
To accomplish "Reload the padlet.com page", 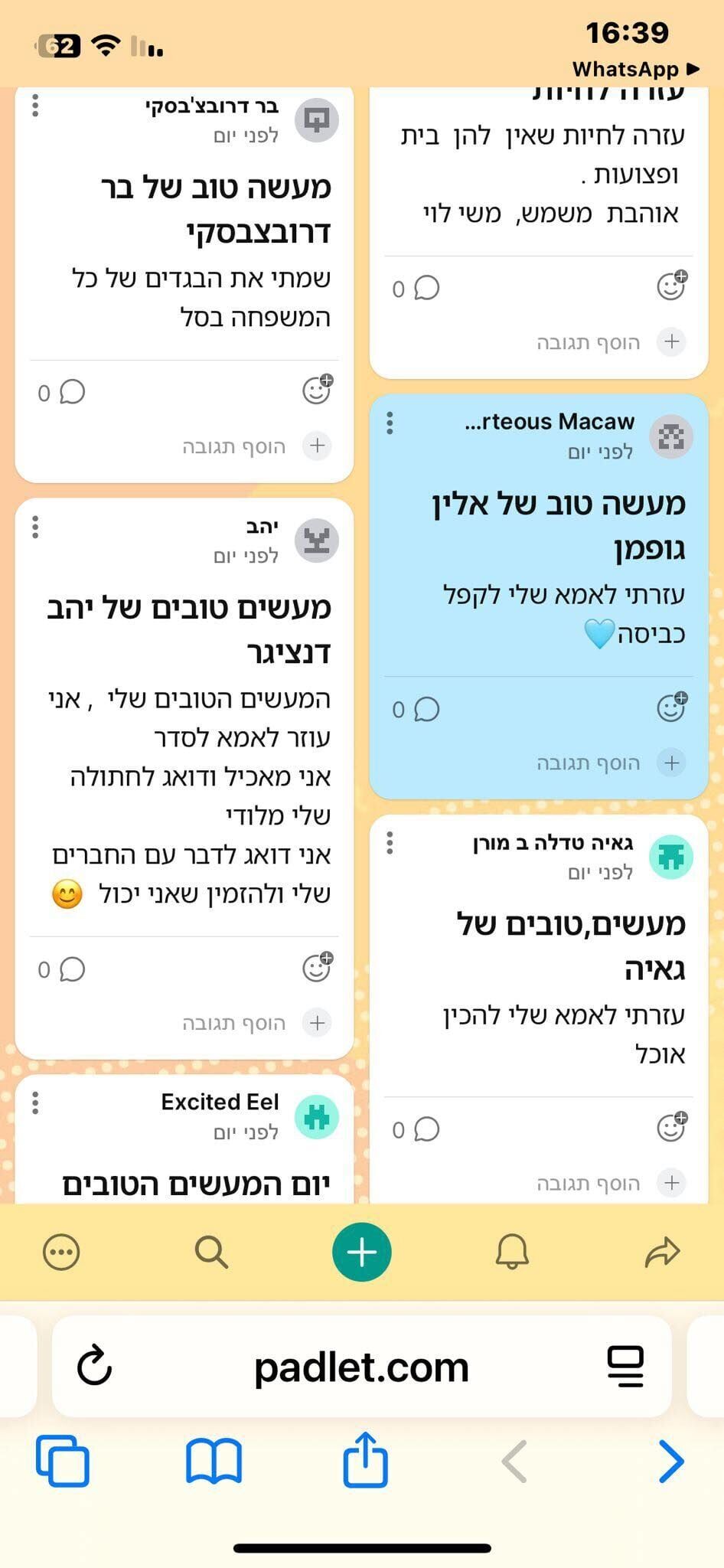I will coord(95,1367).
